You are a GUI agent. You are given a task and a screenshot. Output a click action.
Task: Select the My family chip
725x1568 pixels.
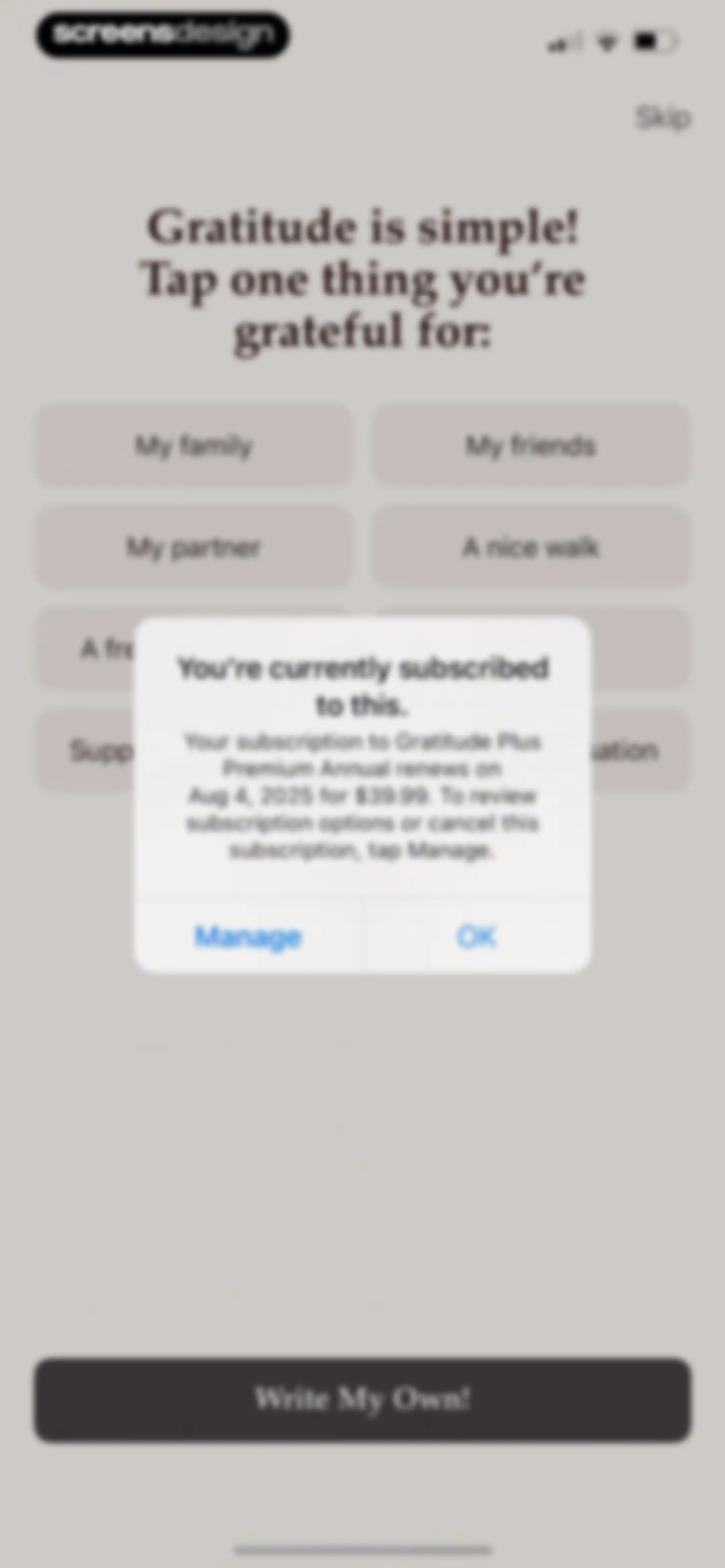[x=194, y=446]
